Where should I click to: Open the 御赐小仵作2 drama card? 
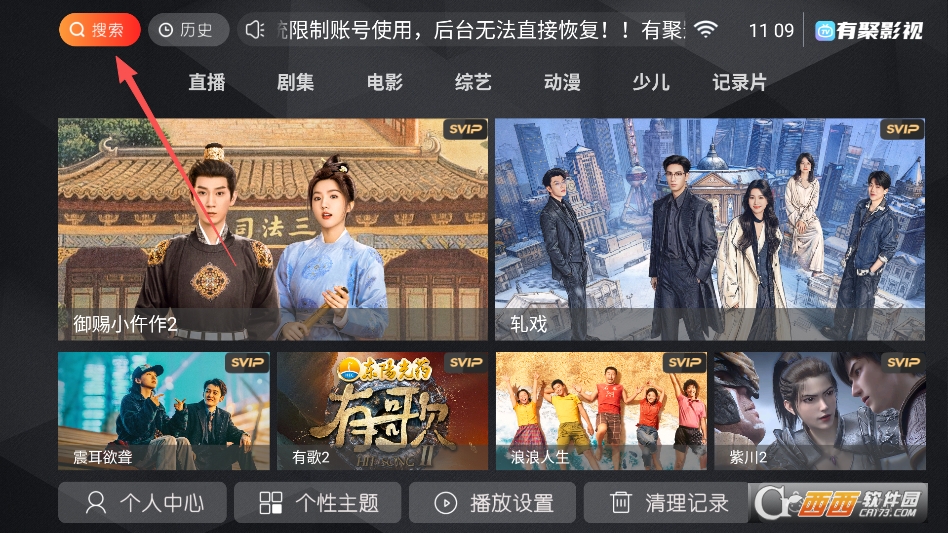[x=273, y=230]
